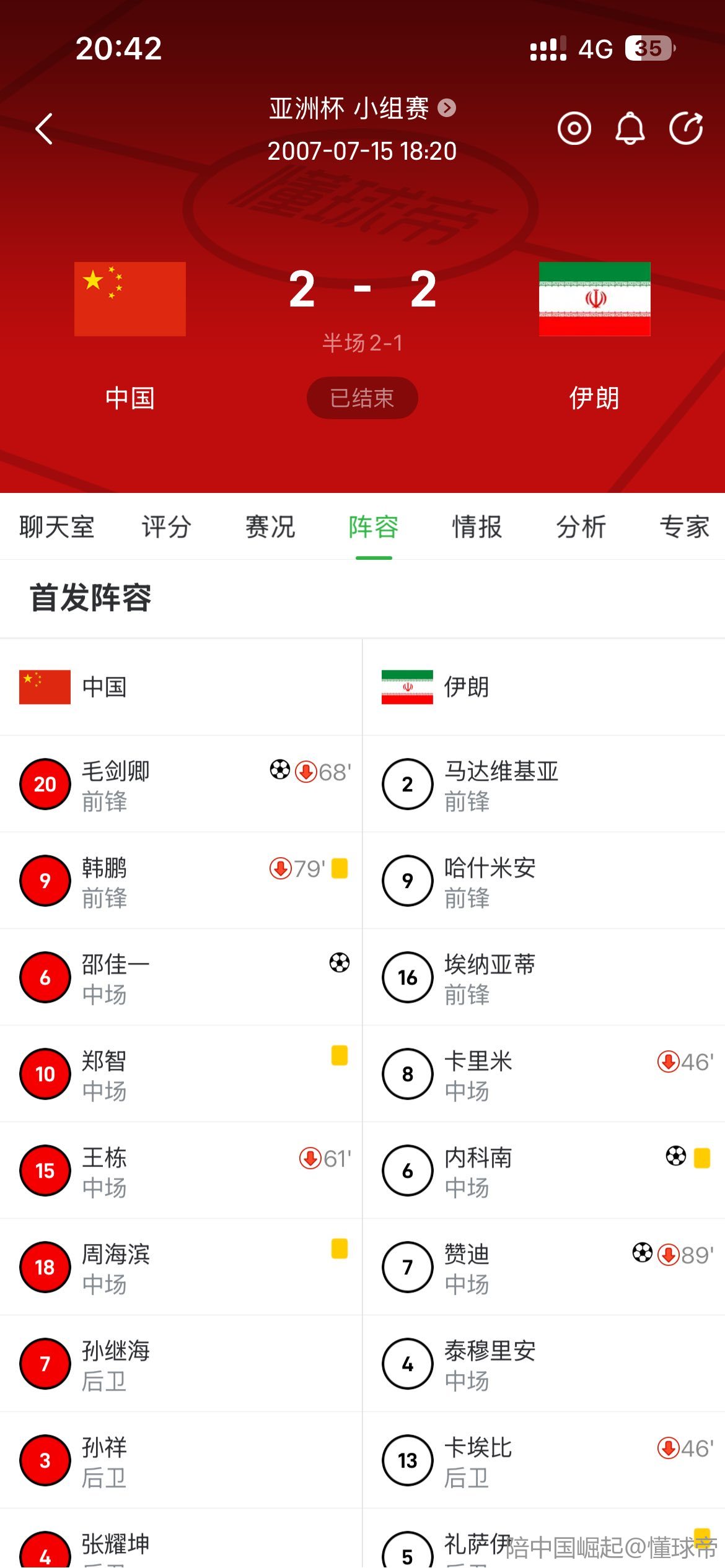This screenshot has width=725, height=1568.
Task: Open player 邵佳一's profile
Action: coord(116,977)
